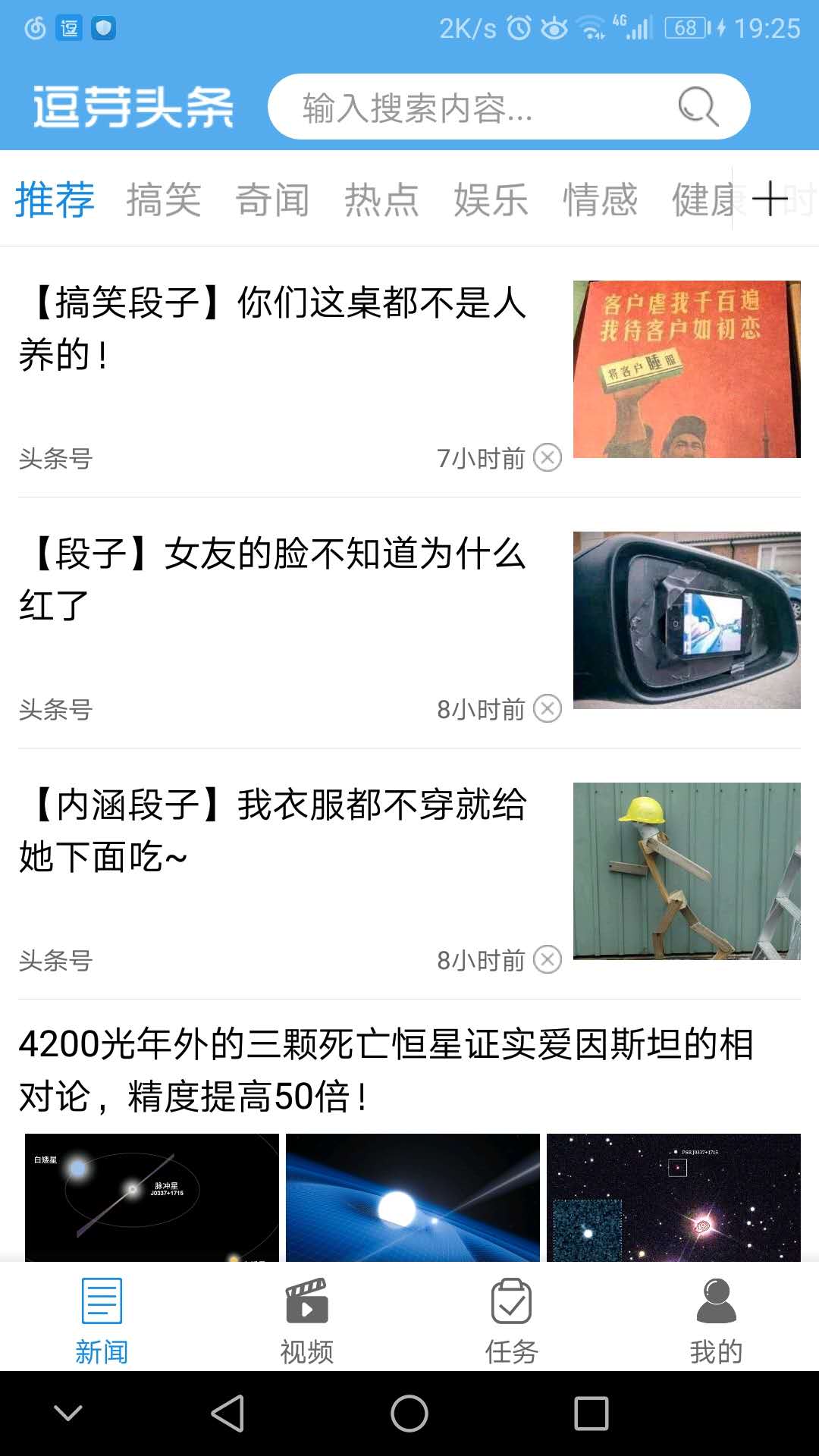Open article 我衣服都不穿就给她下面吃
819x1456 pixels.
(273, 830)
